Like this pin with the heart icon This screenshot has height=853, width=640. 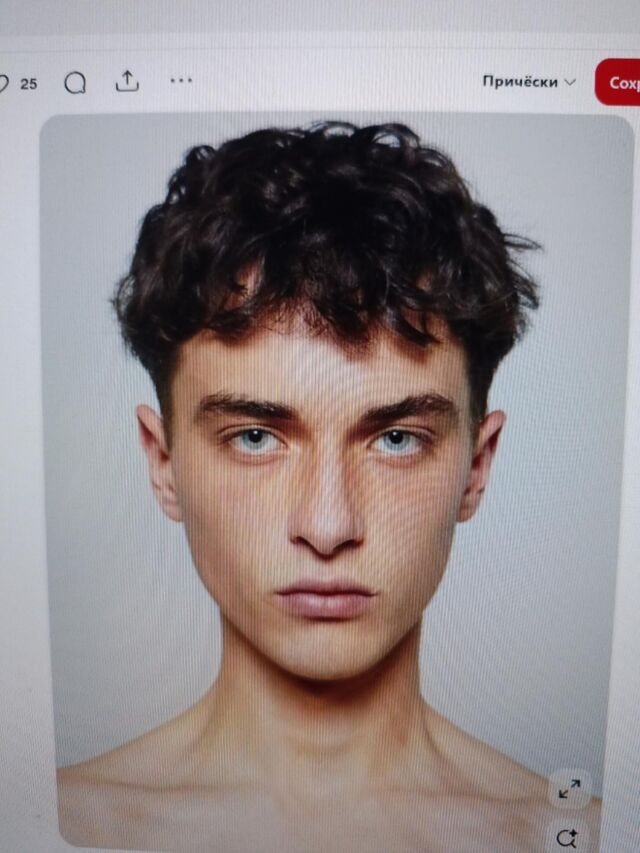3,84
